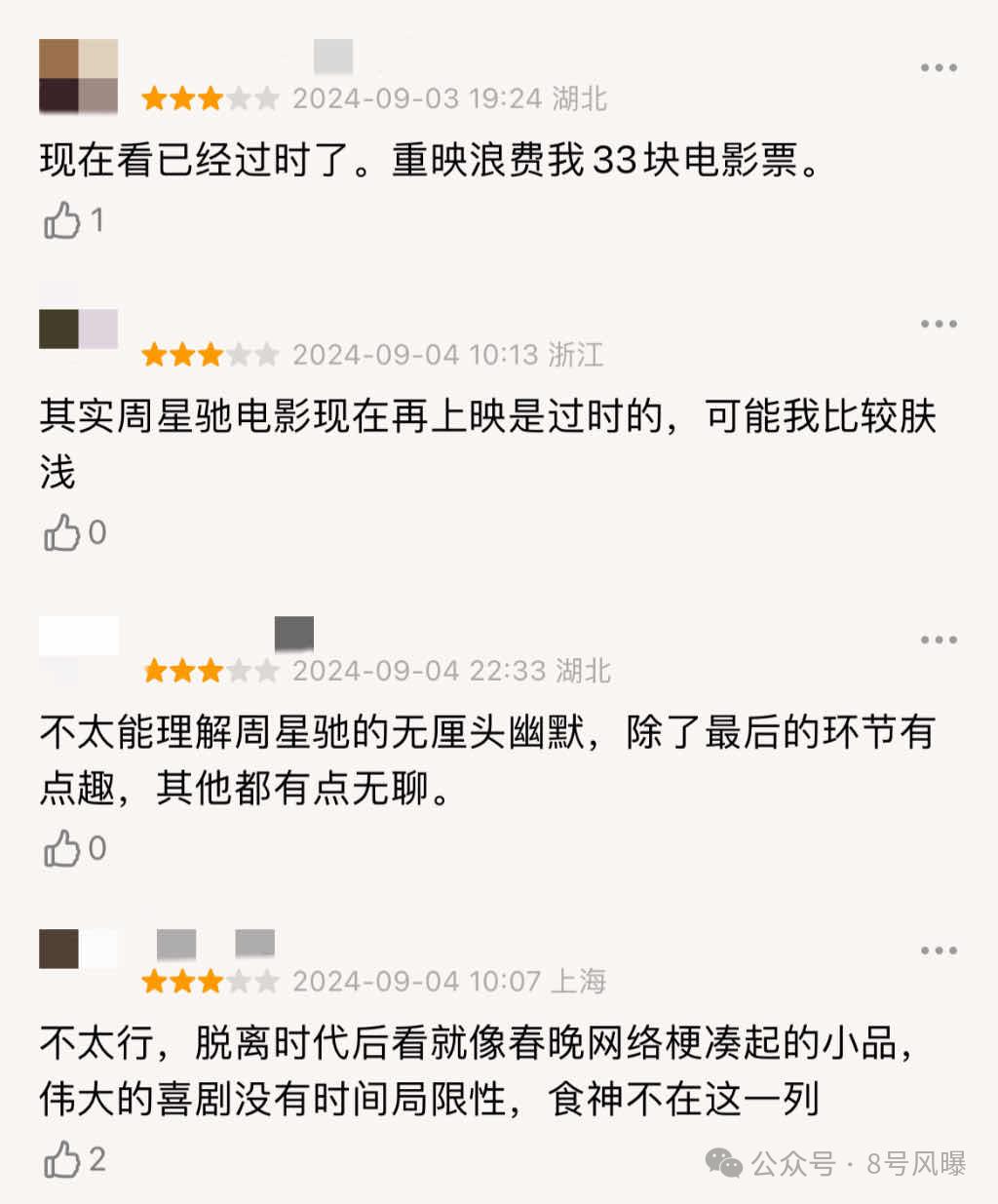Like the 上海 review about 食神
This screenshot has height=1204, width=998.
coord(62,1160)
